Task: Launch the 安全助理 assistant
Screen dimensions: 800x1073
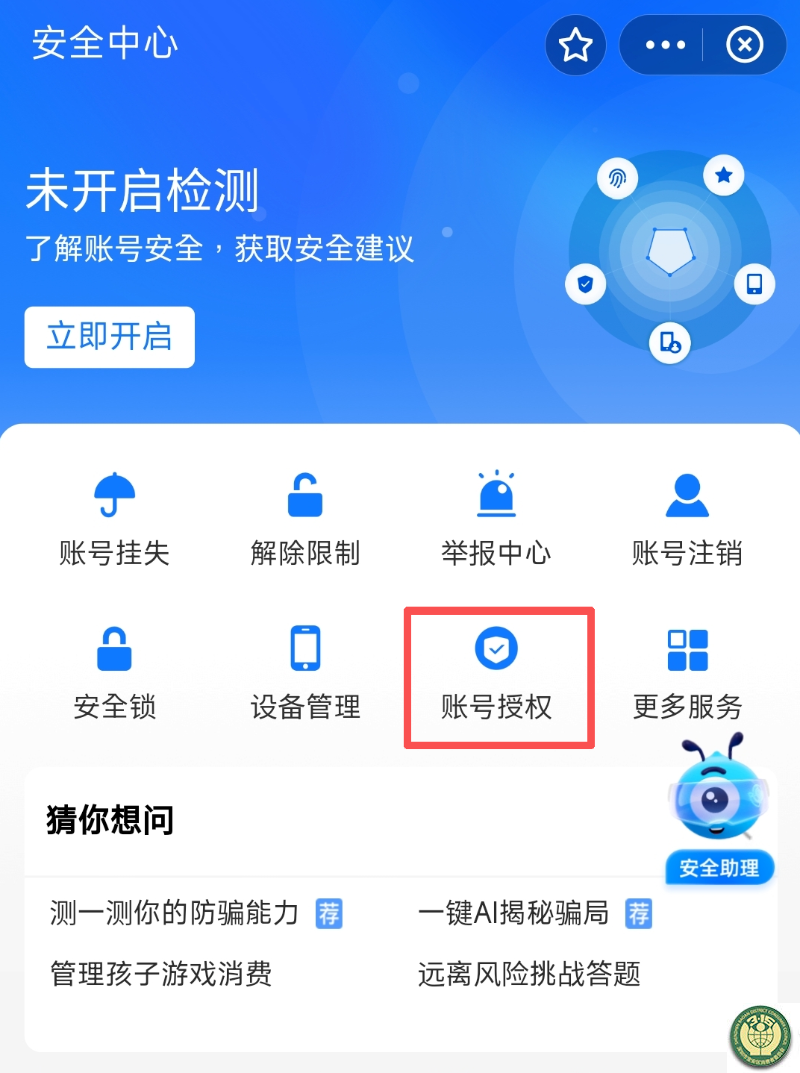Action: 719,812
